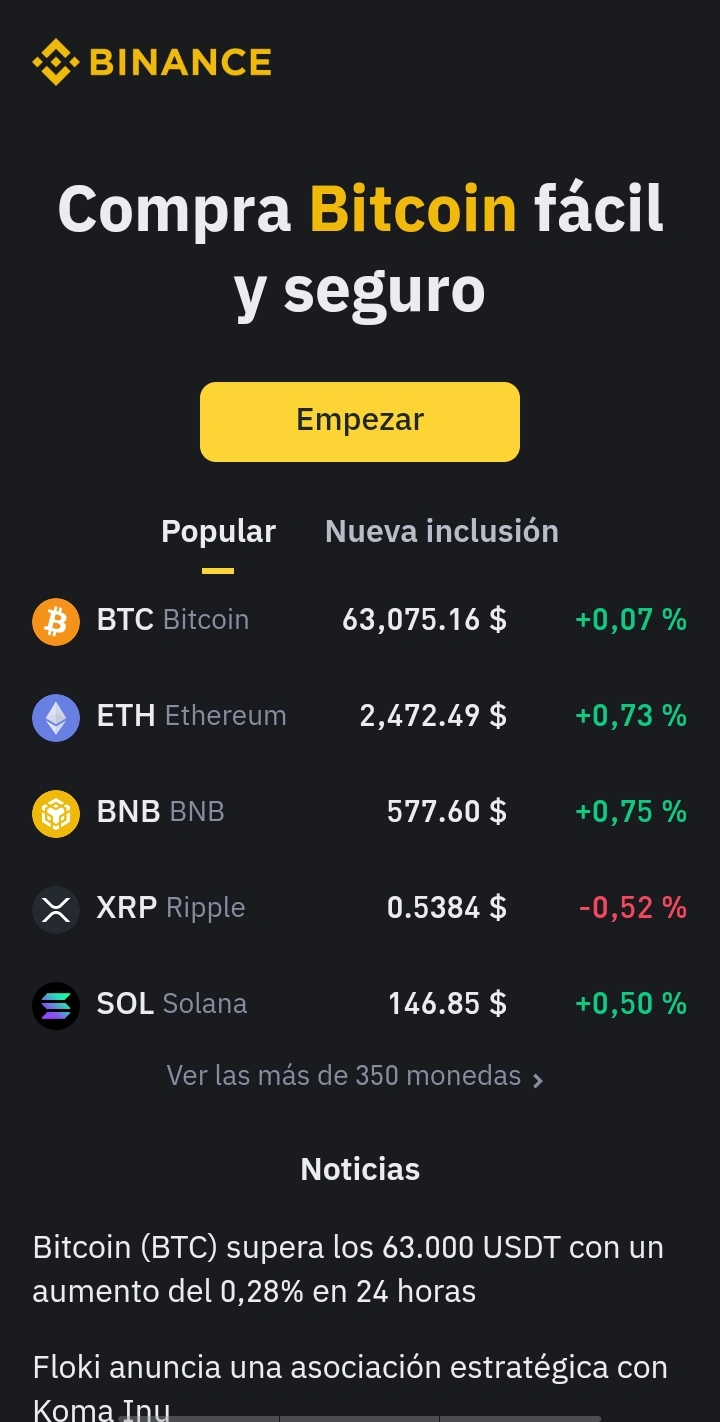Switch to the Nueva inclusión tab
Viewport: 720px width, 1422px height.
tap(441, 532)
